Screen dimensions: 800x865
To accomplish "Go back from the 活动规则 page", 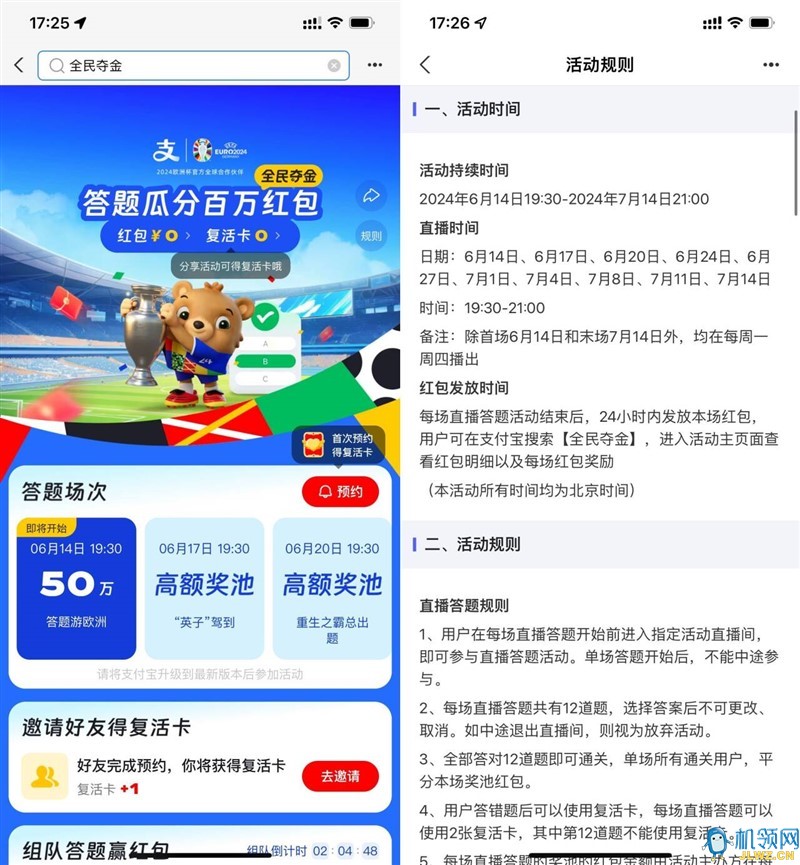I will click(425, 65).
